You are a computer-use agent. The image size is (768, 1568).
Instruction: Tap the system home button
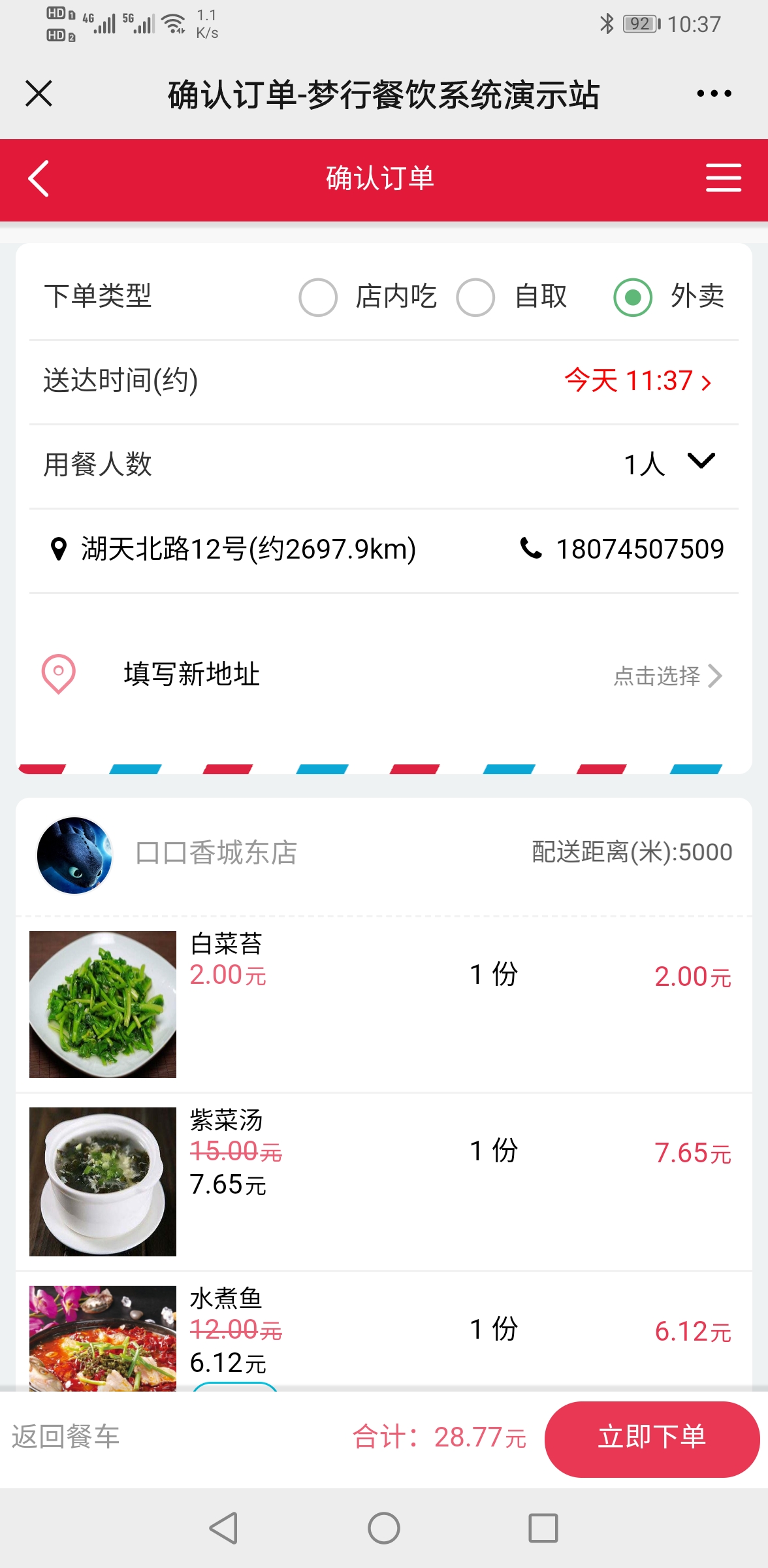pyautogui.click(x=383, y=1528)
